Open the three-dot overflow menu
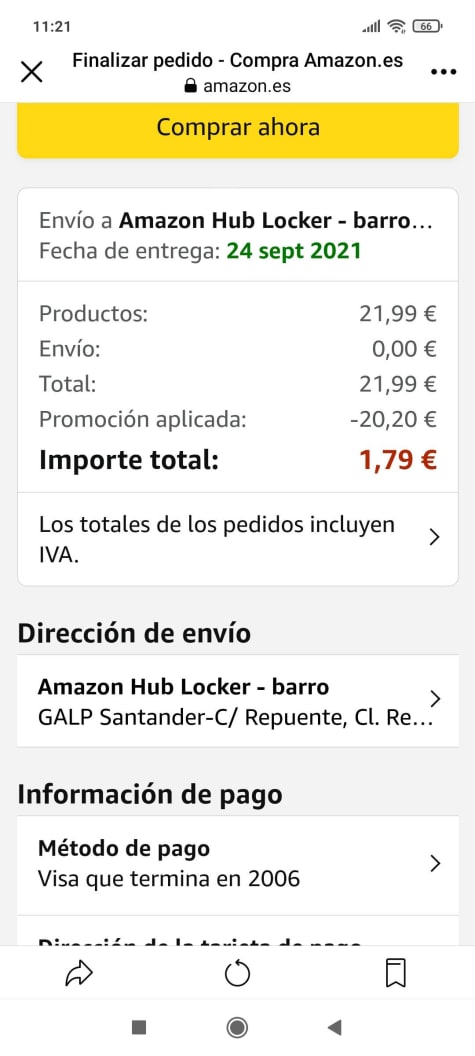 coord(443,73)
